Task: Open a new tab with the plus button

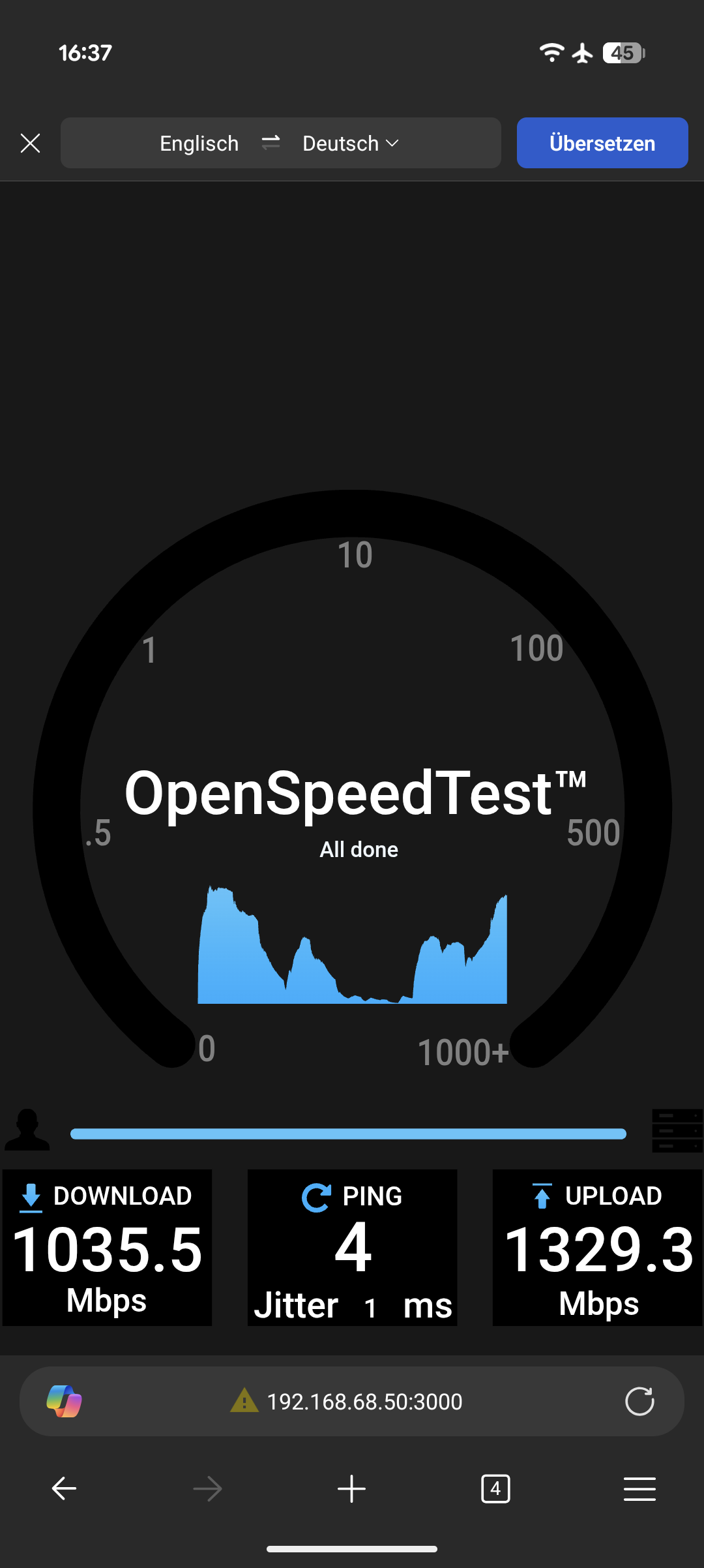Action: click(x=351, y=1488)
